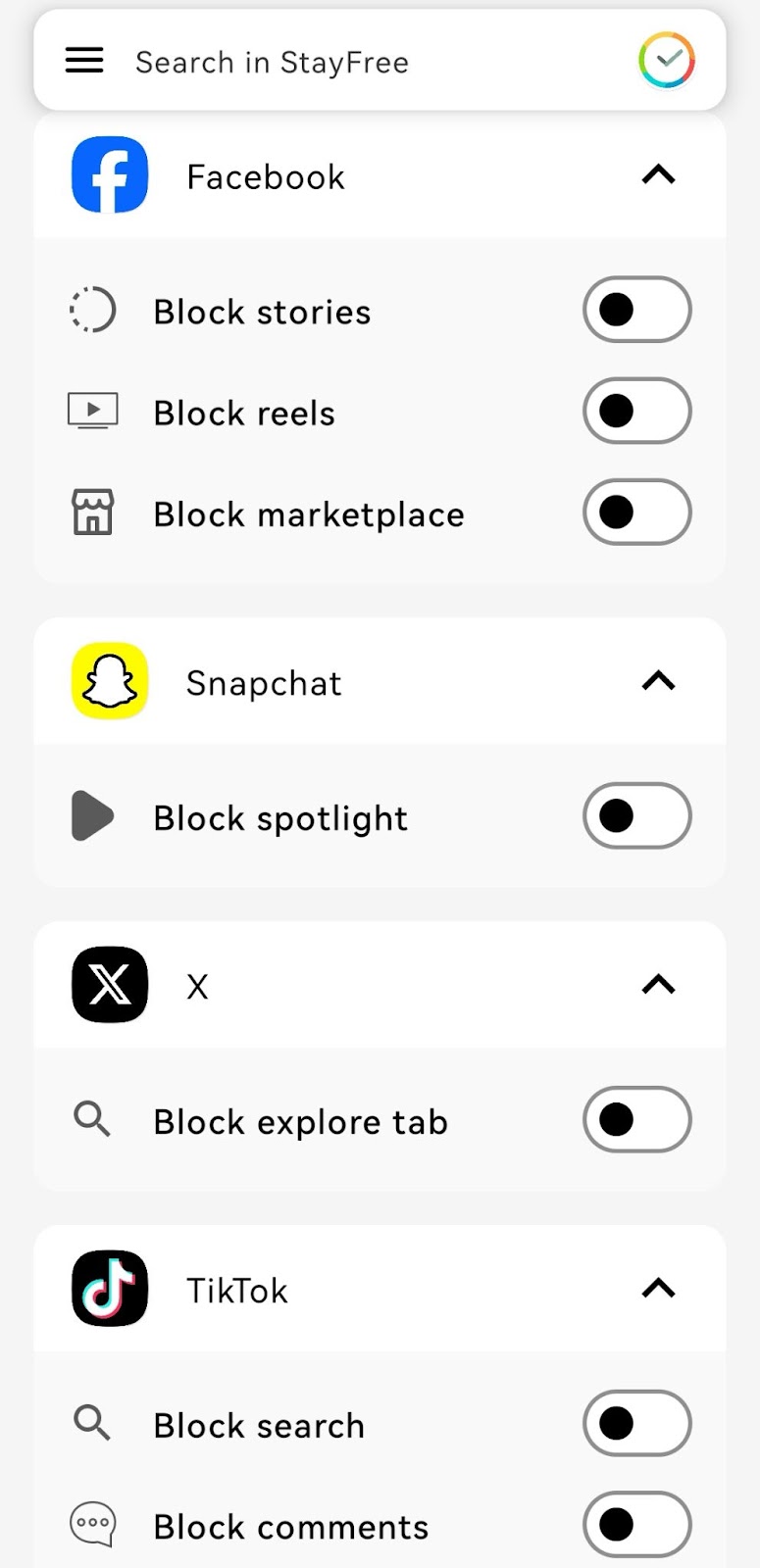Toggle Block marketplace switch

(x=637, y=512)
